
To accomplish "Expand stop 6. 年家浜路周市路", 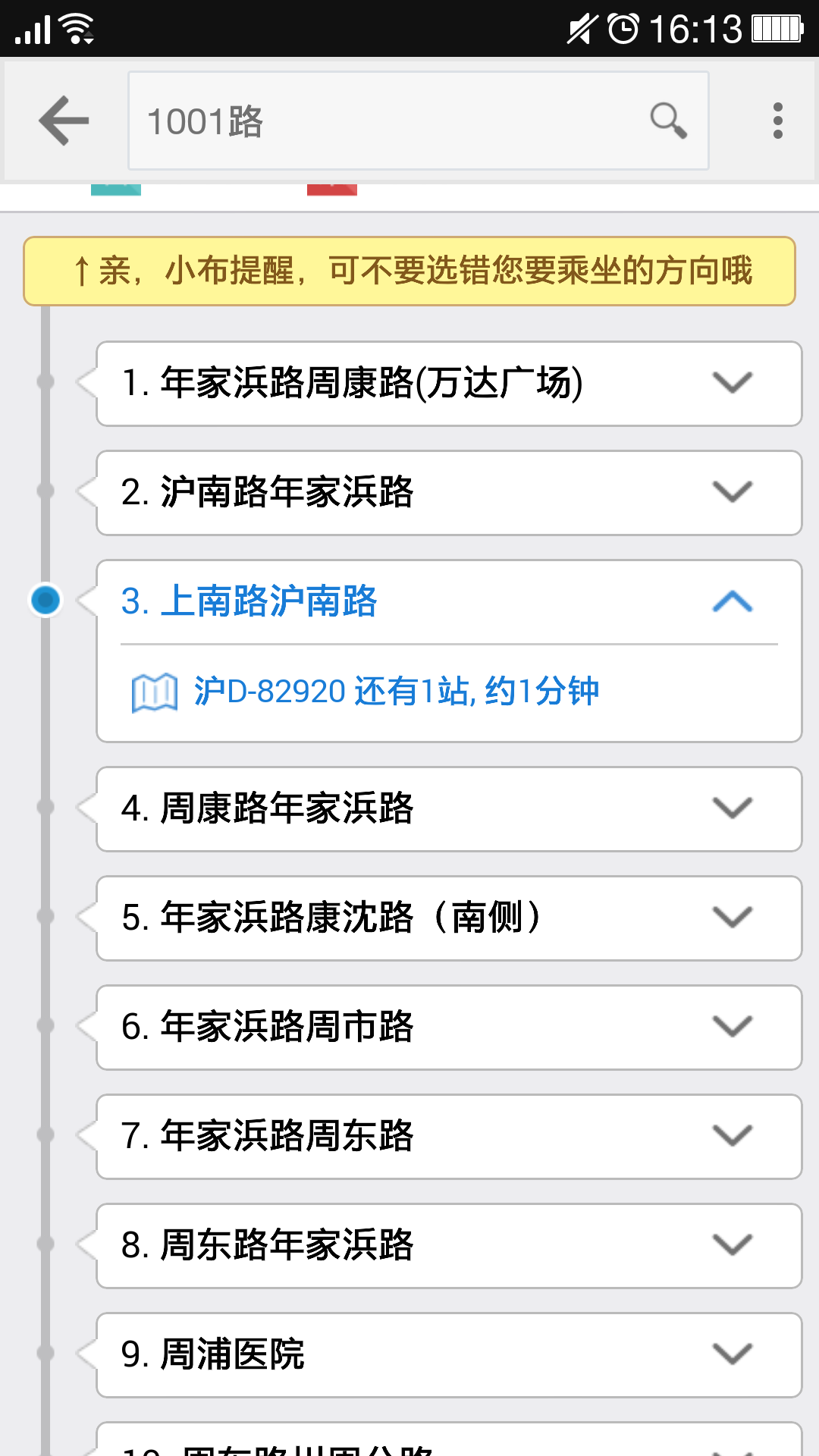I will click(732, 1027).
